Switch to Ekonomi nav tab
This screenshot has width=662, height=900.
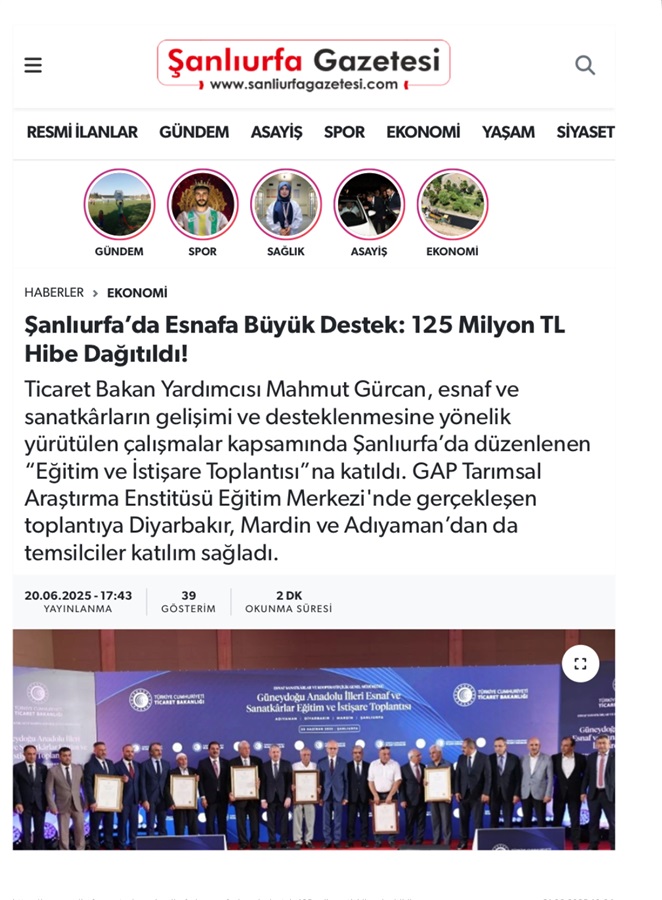[x=423, y=132]
